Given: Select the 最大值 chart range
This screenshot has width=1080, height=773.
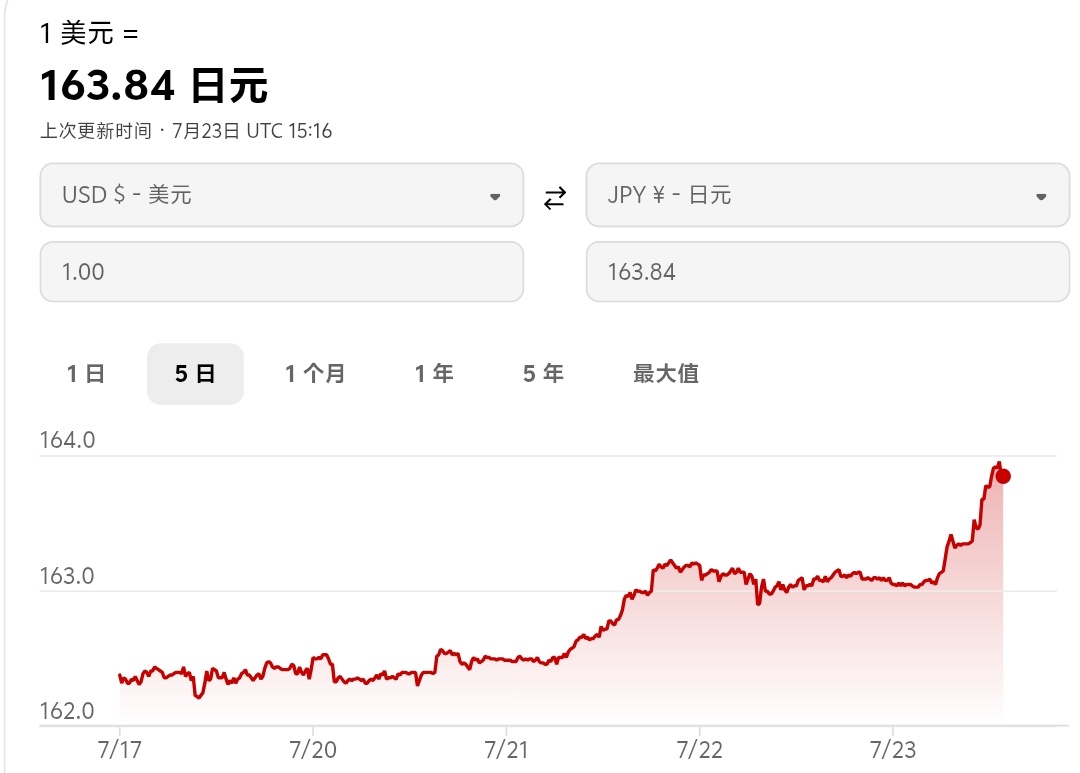Looking at the screenshot, I should [666, 373].
